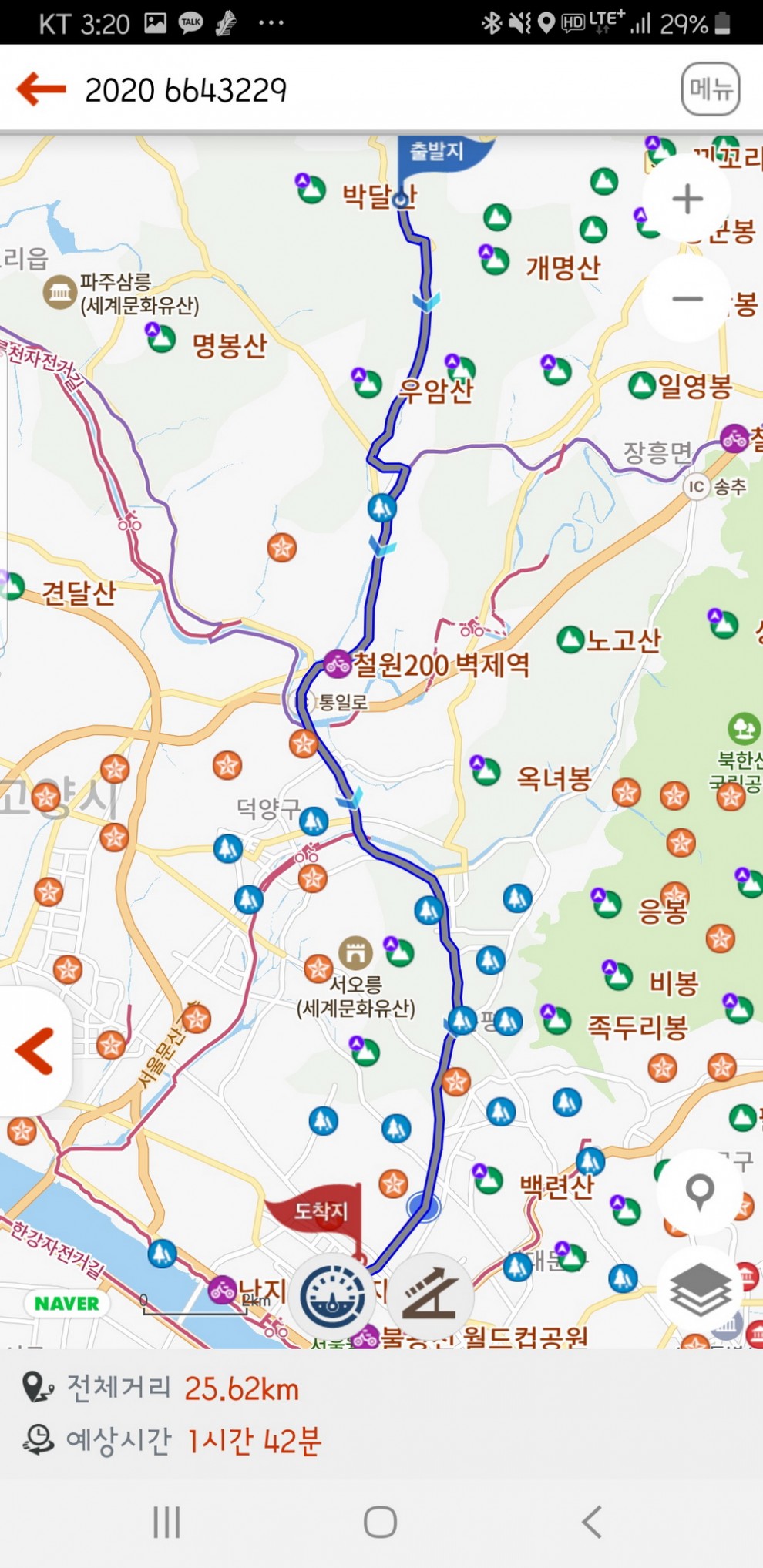Select the 출발지 start flag marker
763x1568 pixels.
pos(436,151)
